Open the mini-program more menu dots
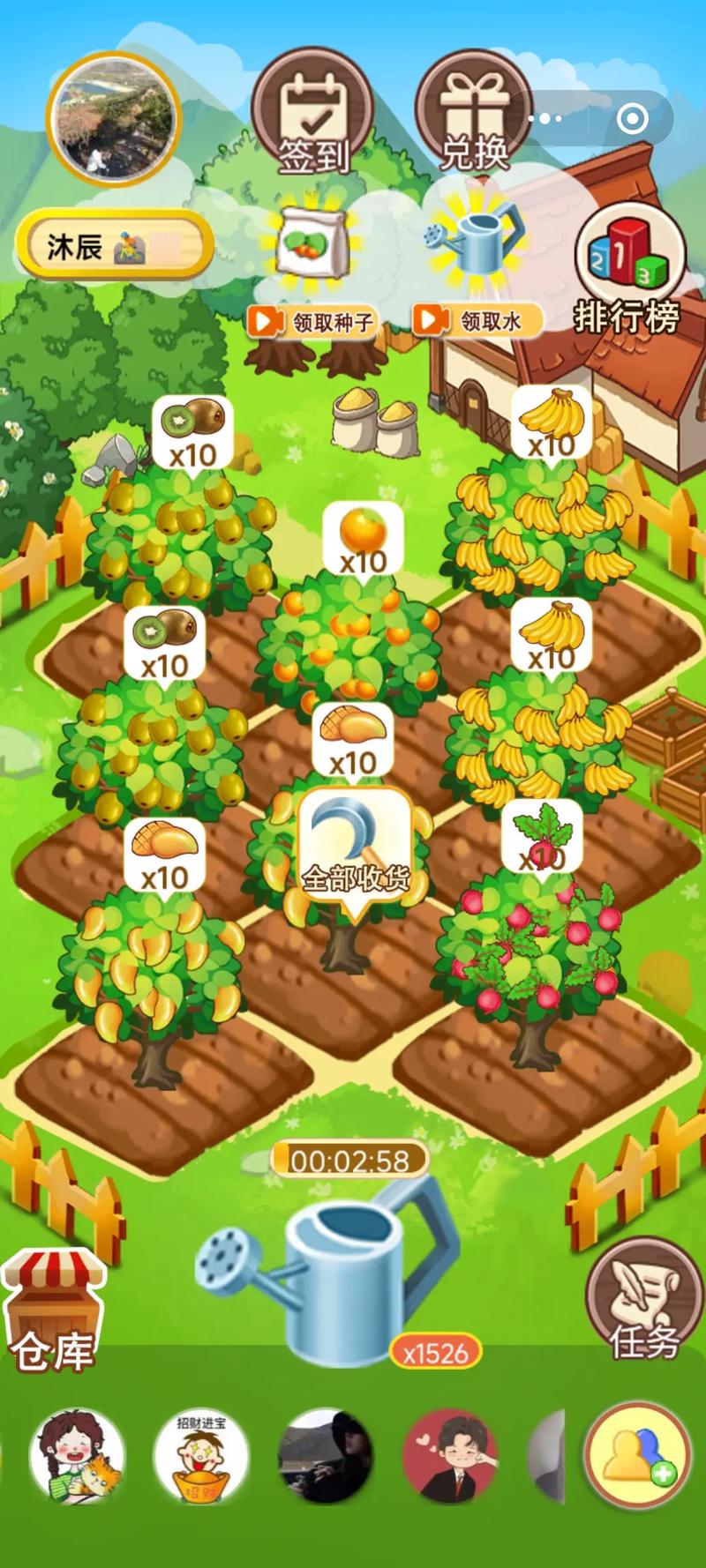The width and height of the screenshot is (706, 1568). [x=545, y=117]
